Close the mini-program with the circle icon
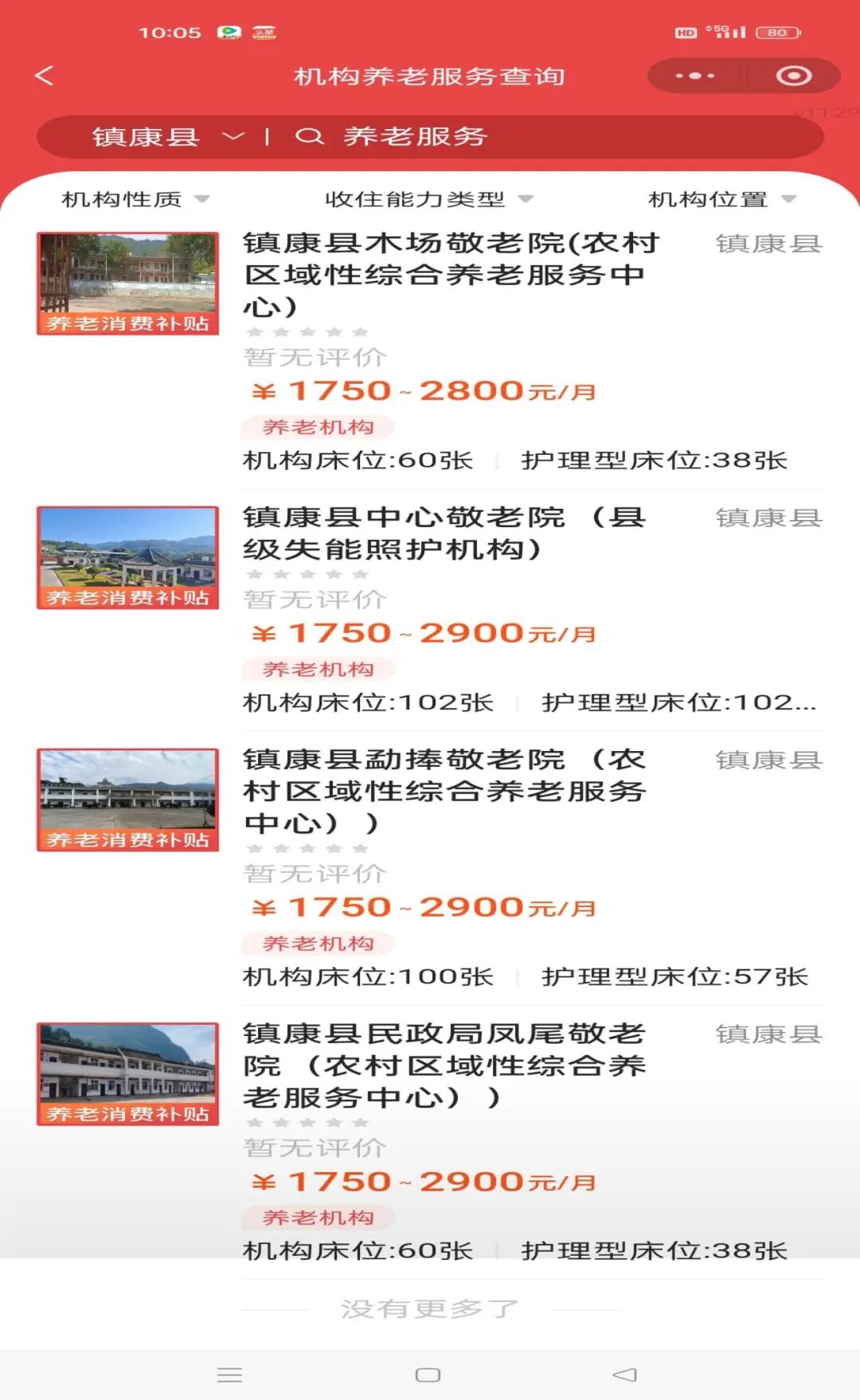This screenshot has width=860, height=1400. tap(793, 76)
